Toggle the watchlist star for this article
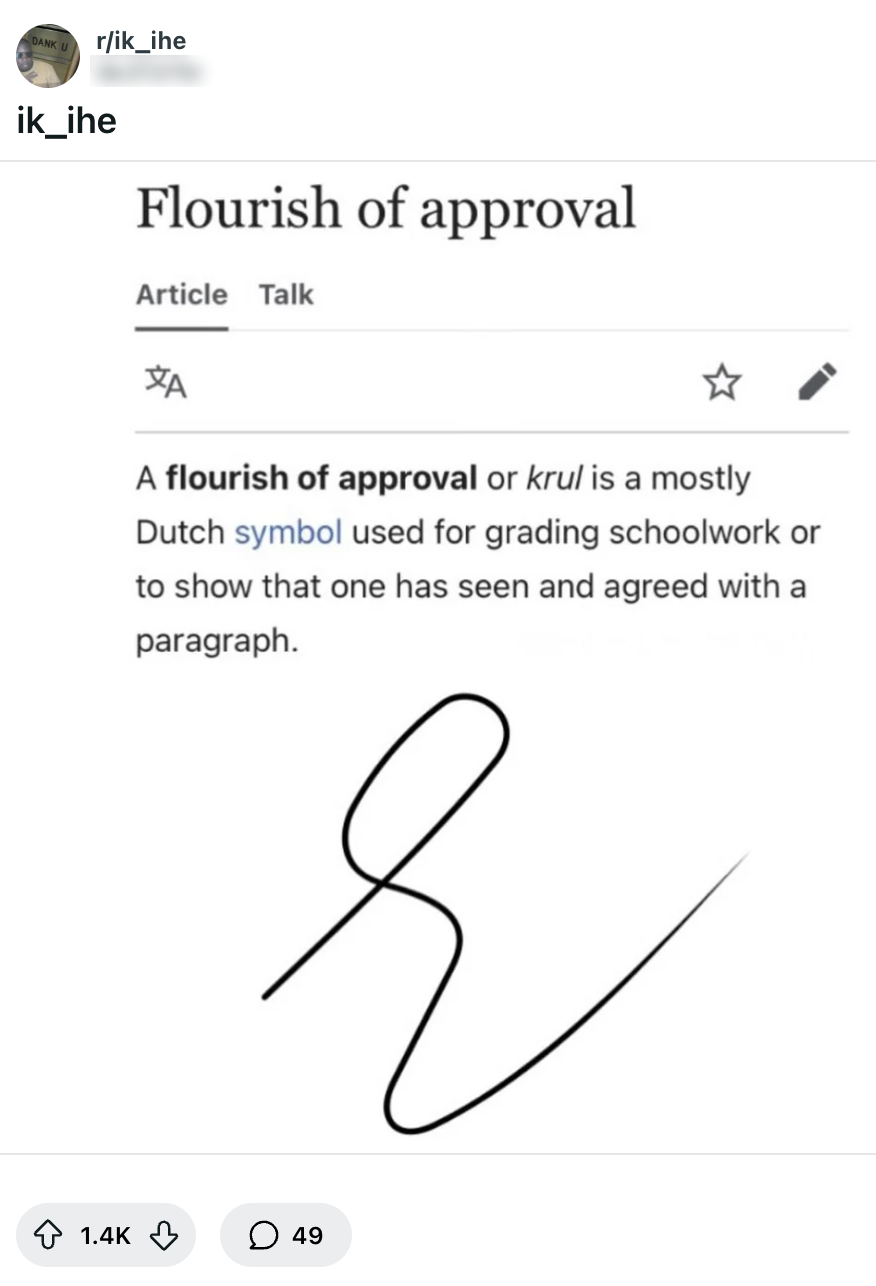The image size is (876, 1286). coord(723,381)
